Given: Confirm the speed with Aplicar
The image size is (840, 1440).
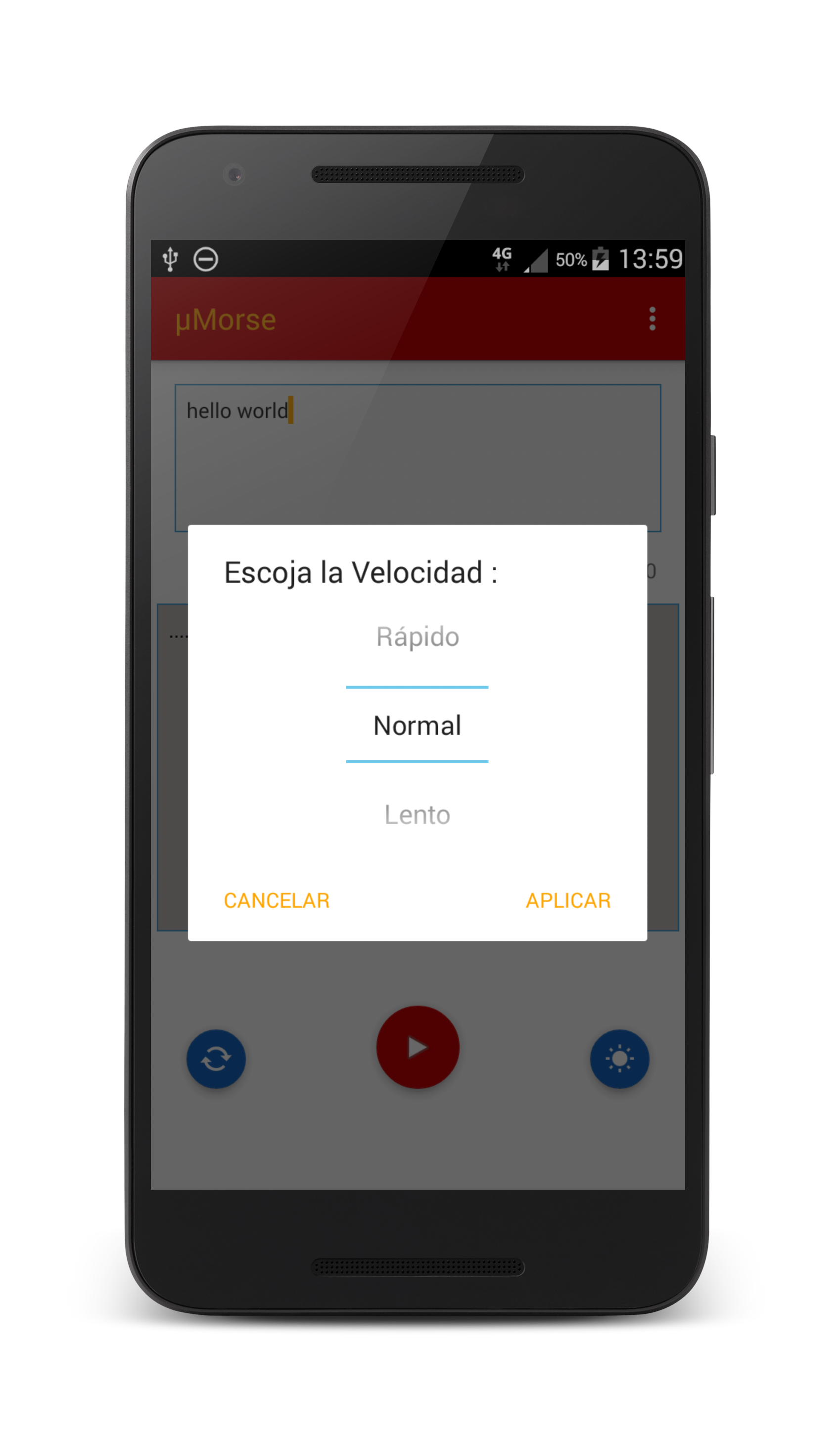Looking at the screenshot, I should pyautogui.click(x=568, y=901).
